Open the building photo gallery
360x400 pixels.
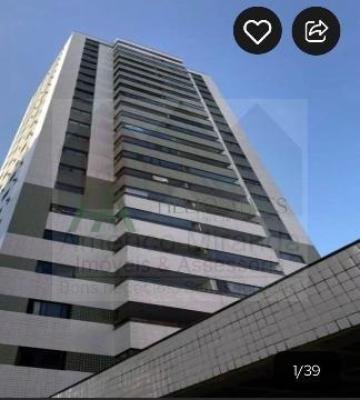180,199
